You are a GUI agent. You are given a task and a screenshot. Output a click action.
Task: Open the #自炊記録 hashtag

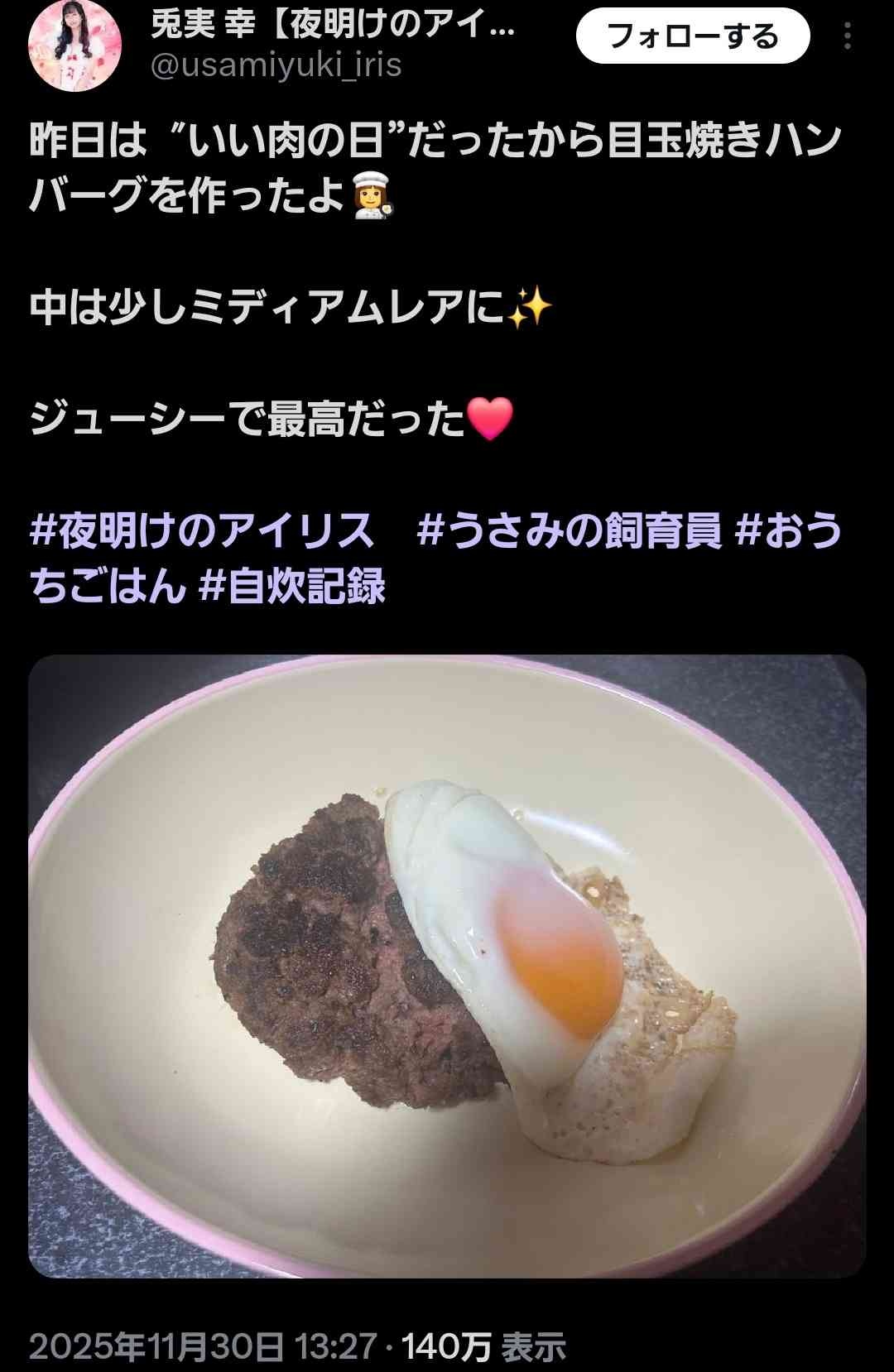click(x=293, y=586)
